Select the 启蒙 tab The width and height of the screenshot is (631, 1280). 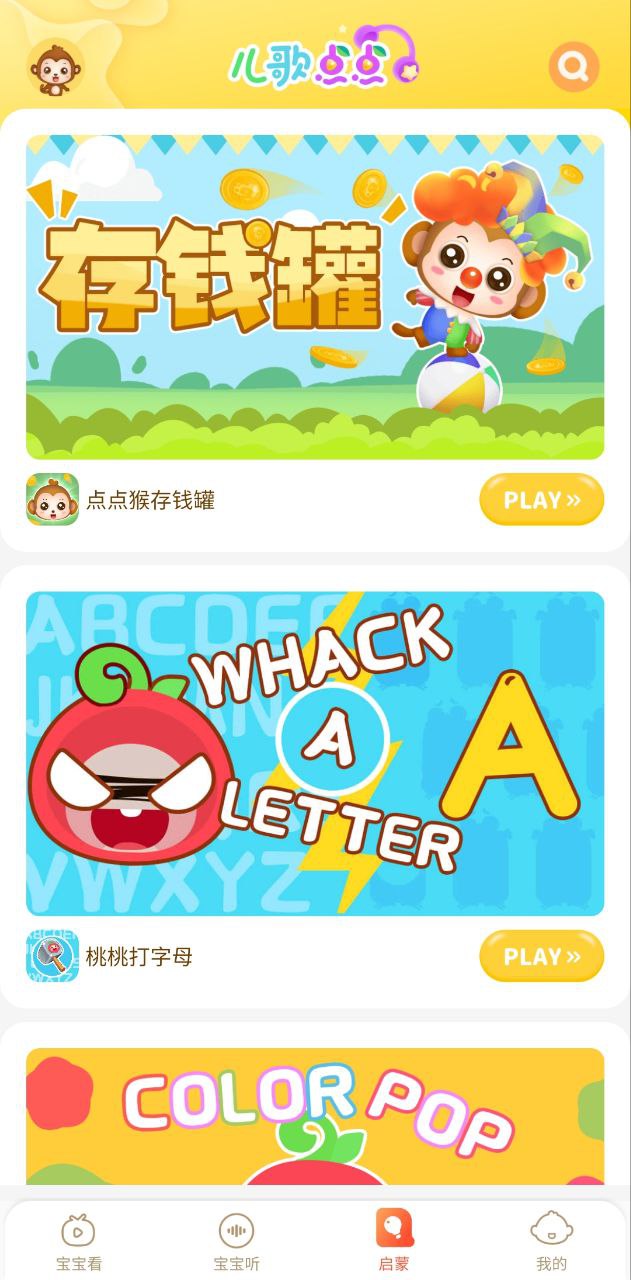(394, 1241)
